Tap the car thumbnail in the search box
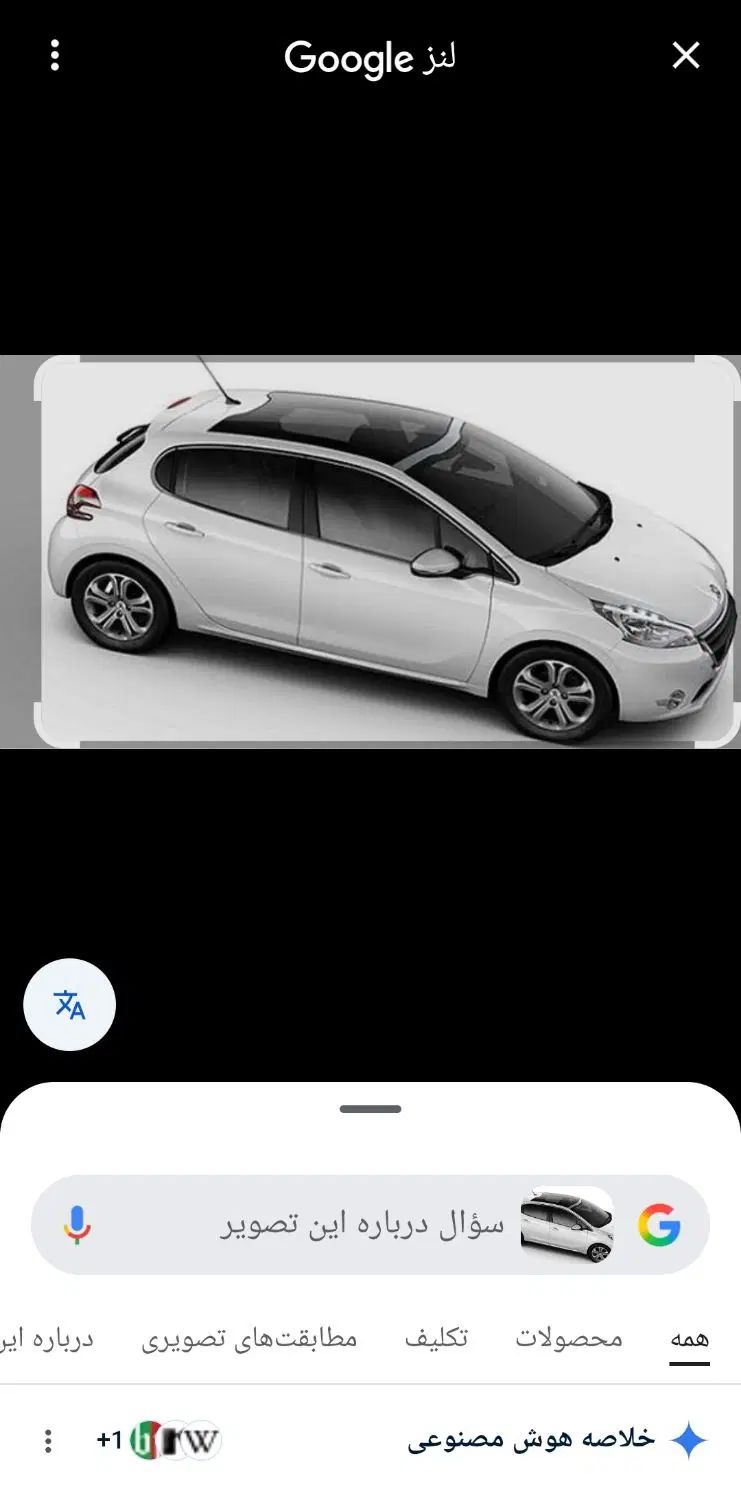The image size is (741, 1500). click(567, 1225)
